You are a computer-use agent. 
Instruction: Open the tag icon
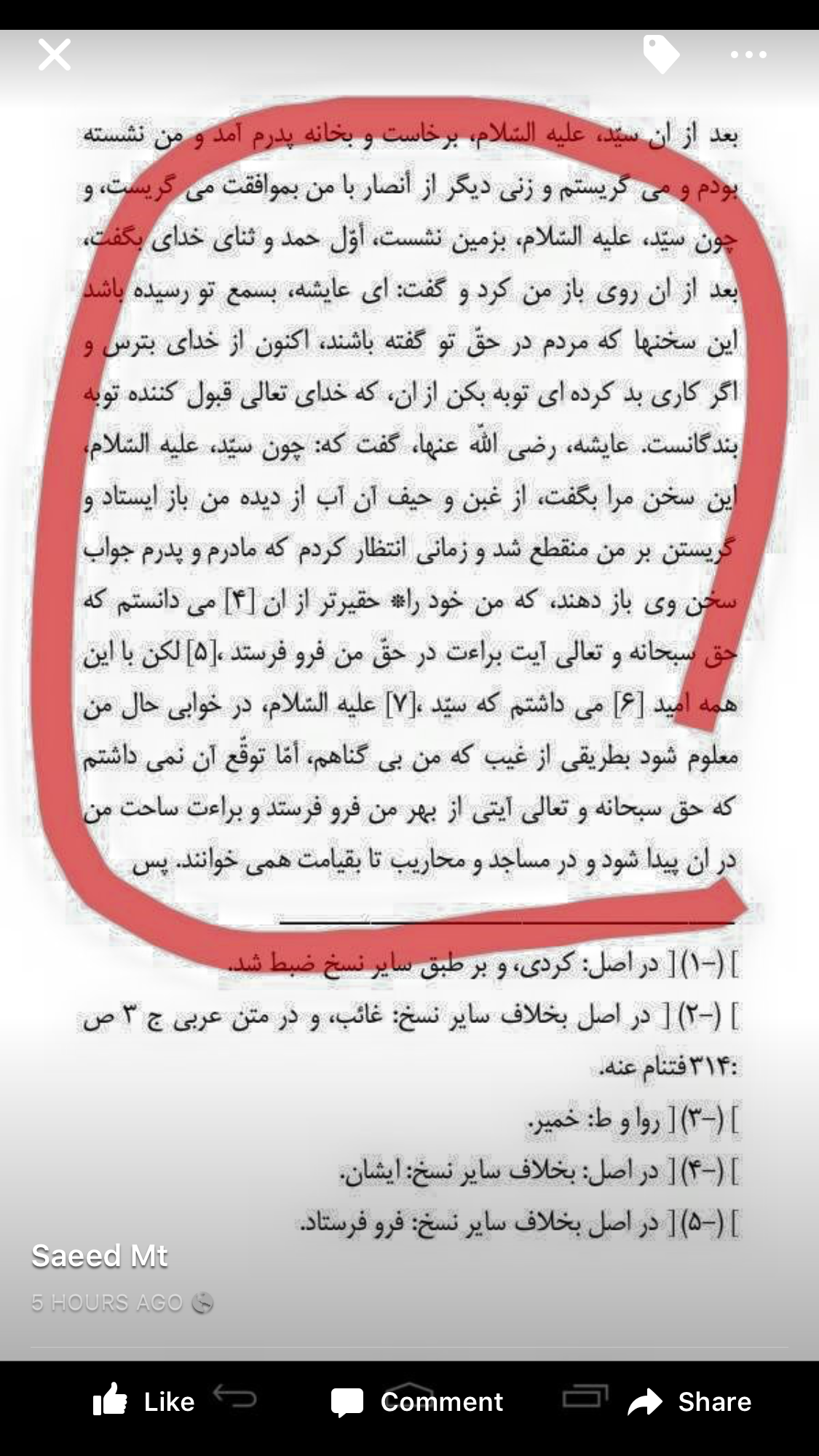(661, 55)
